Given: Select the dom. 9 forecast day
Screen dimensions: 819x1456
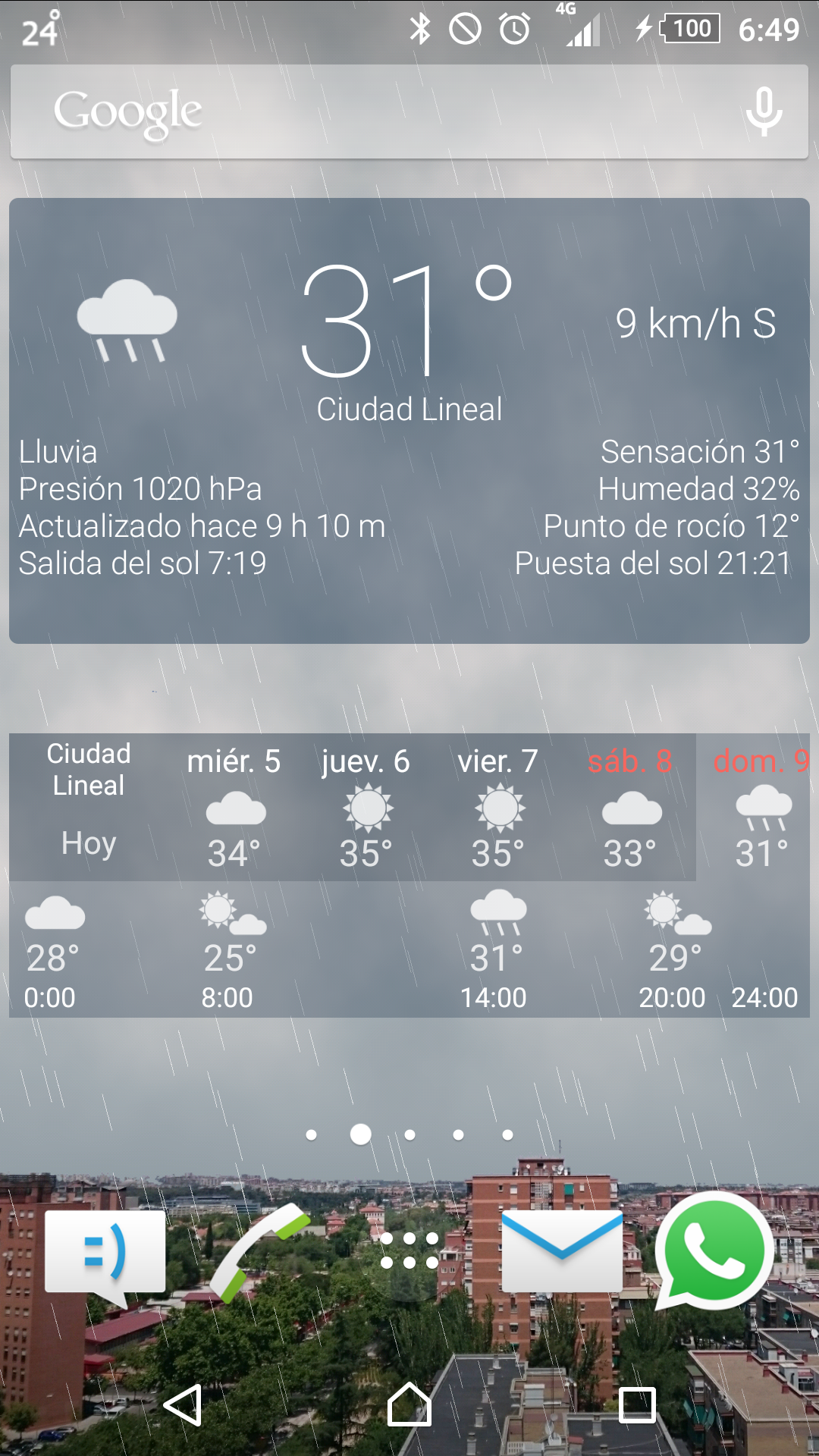Looking at the screenshot, I should click(761, 808).
